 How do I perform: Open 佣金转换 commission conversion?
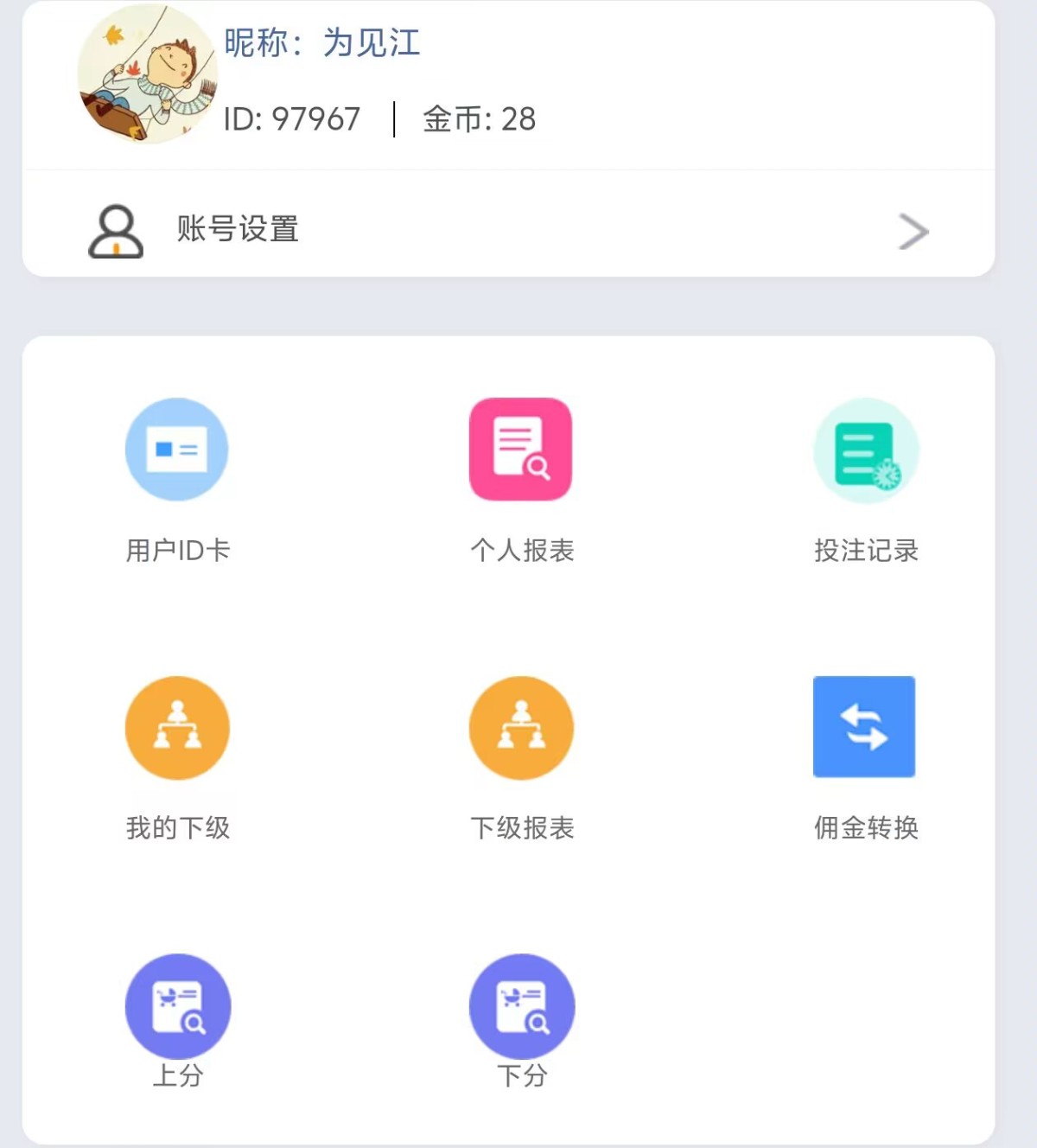point(864,727)
